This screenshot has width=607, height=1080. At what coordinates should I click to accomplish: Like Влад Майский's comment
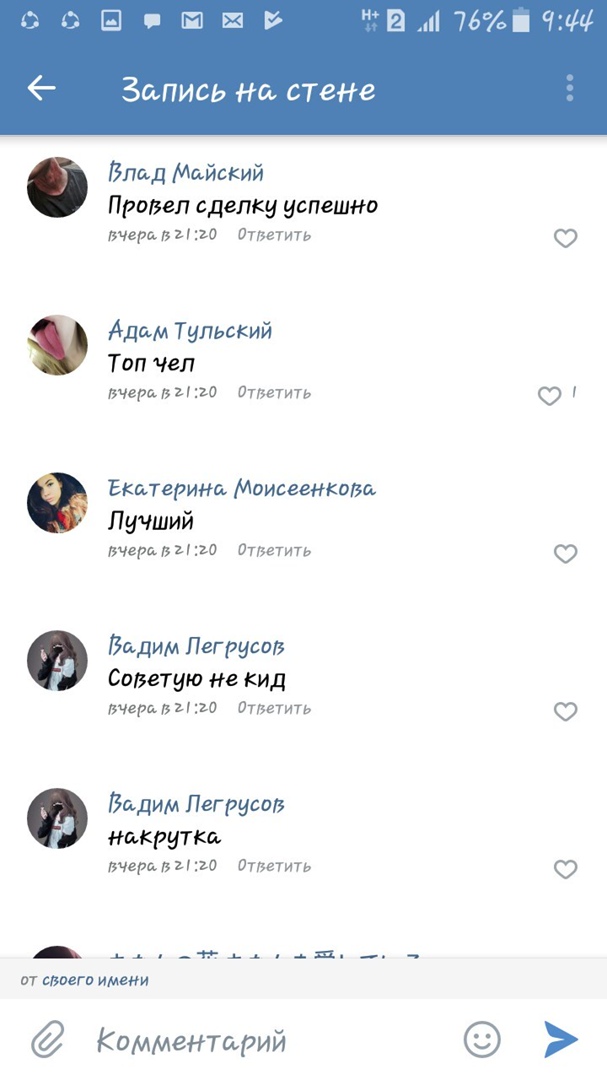(x=565, y=238)
